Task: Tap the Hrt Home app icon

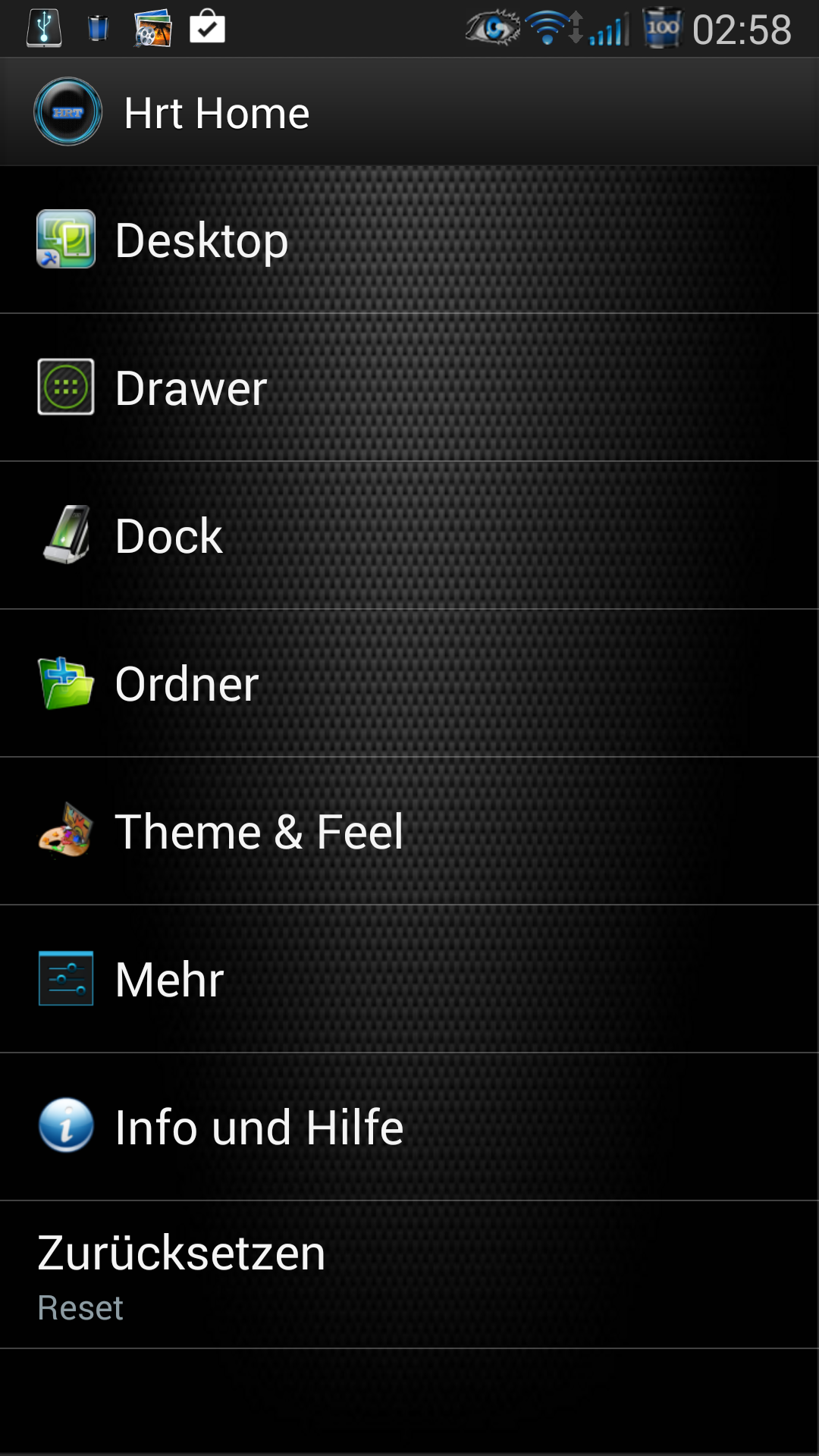Action: point(67,111)
